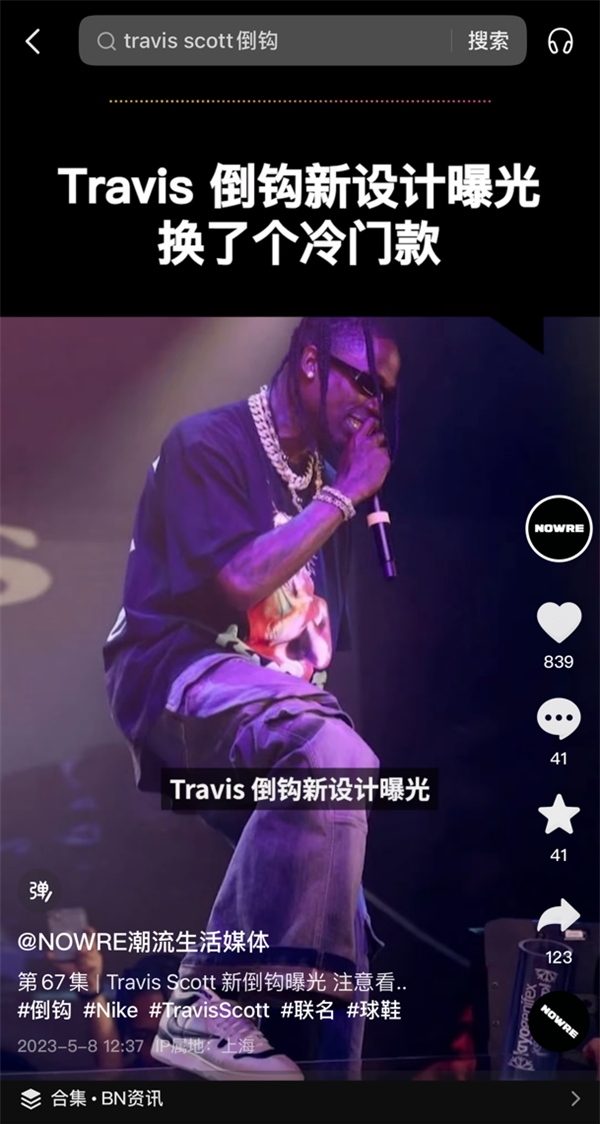Toggle the 弹 danmaku button

39,890
